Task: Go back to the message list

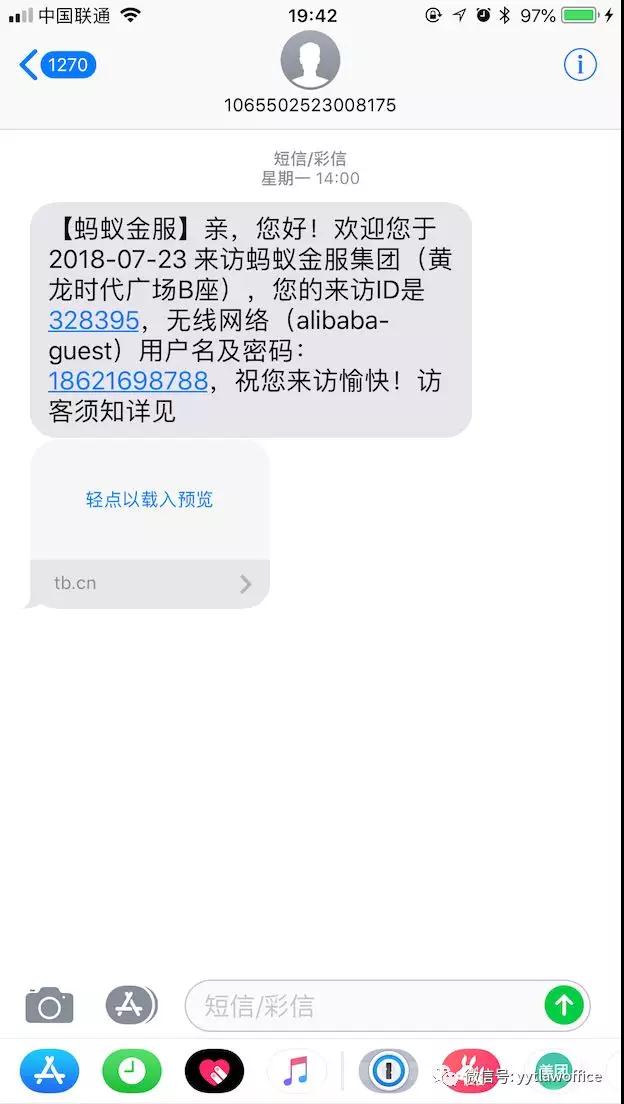Action: click(x=58, y=65)
